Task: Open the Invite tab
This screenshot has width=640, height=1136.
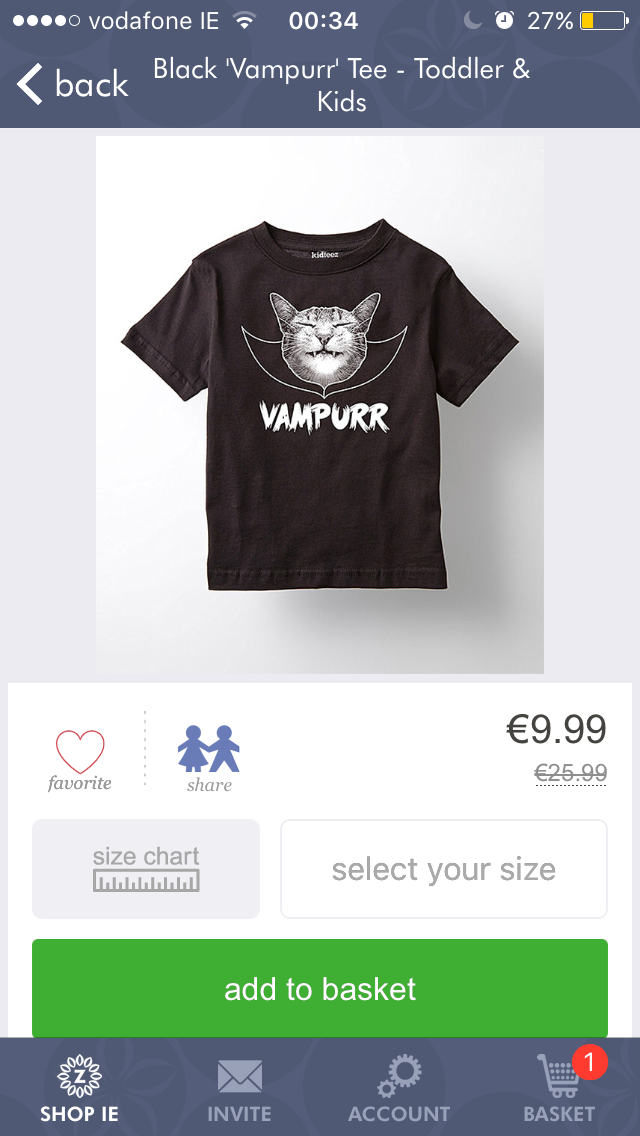Action: [239, 1087]
